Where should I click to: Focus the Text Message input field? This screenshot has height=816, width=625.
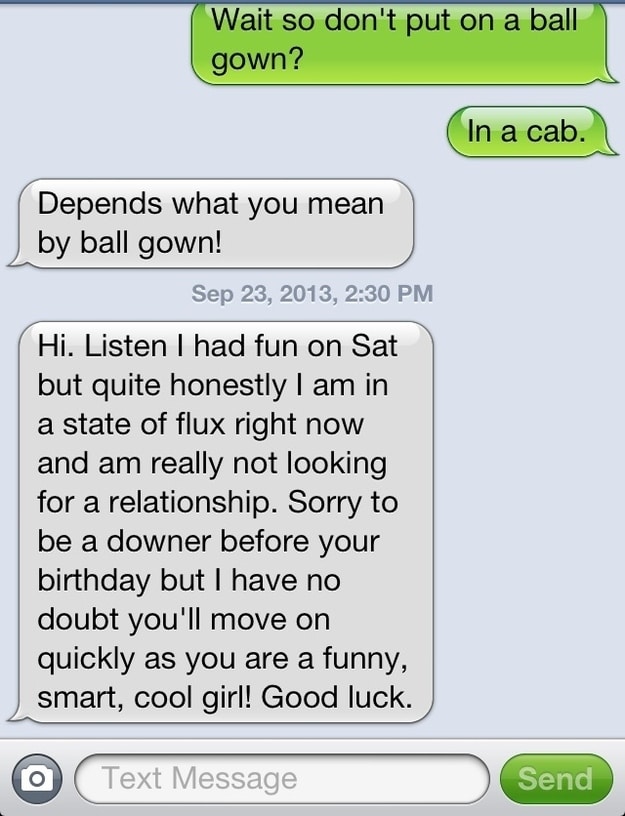click(x=280, y=778)
